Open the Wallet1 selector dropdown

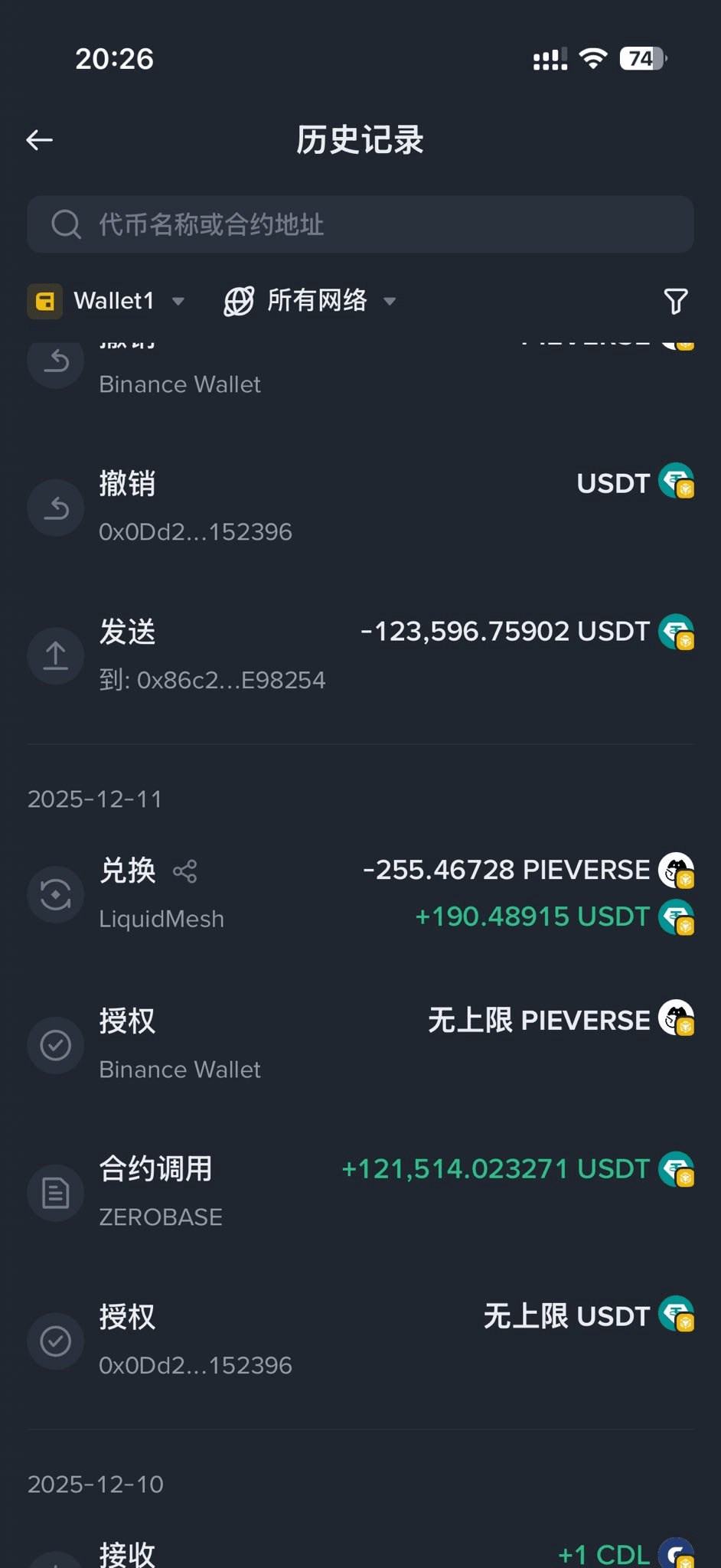pos(107,301)
